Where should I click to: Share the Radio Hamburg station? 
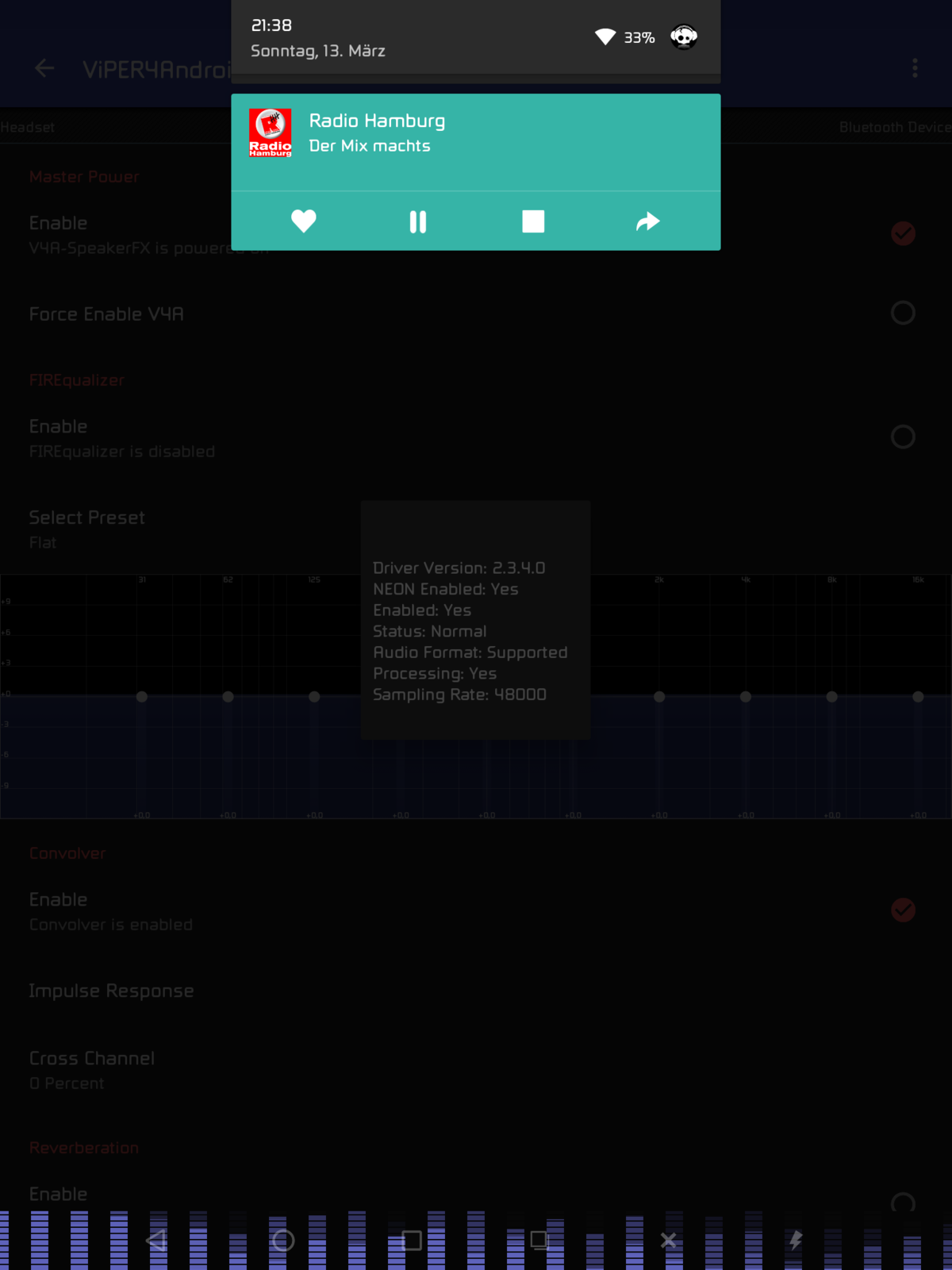point(648,221)
